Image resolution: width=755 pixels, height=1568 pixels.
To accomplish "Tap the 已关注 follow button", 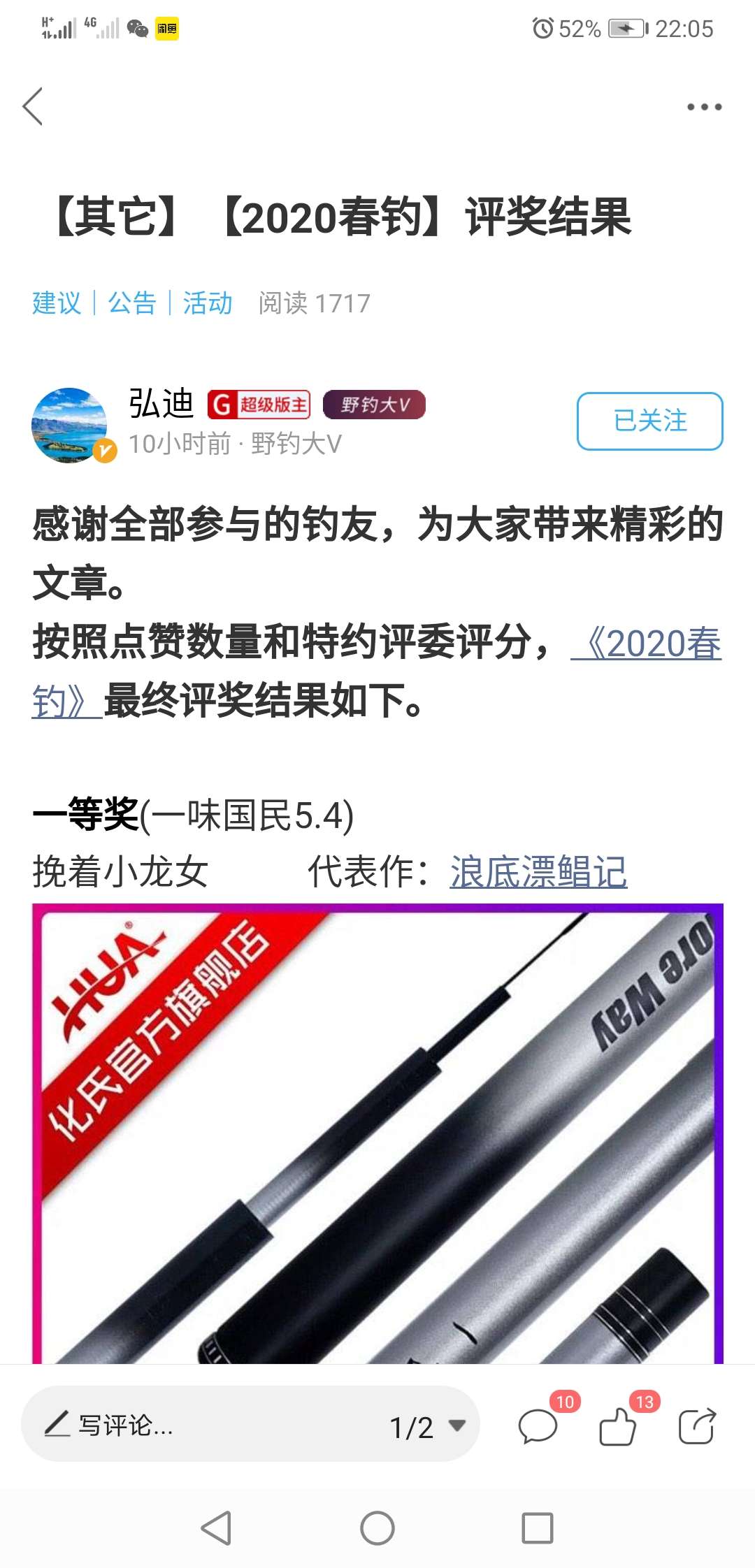I will (x=649, y=421).
